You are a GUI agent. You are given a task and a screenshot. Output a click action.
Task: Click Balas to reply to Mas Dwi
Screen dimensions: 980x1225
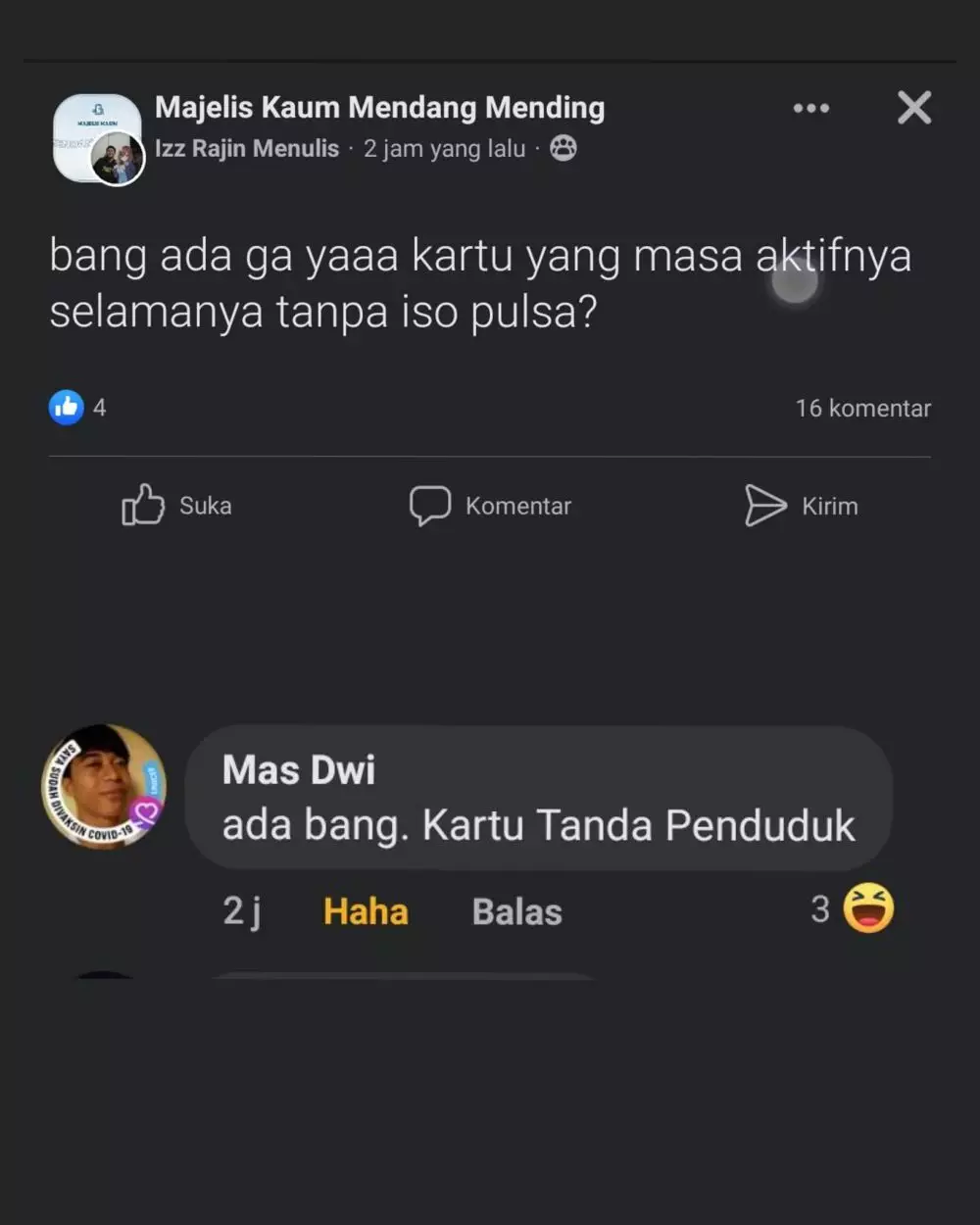click(516, 910)
